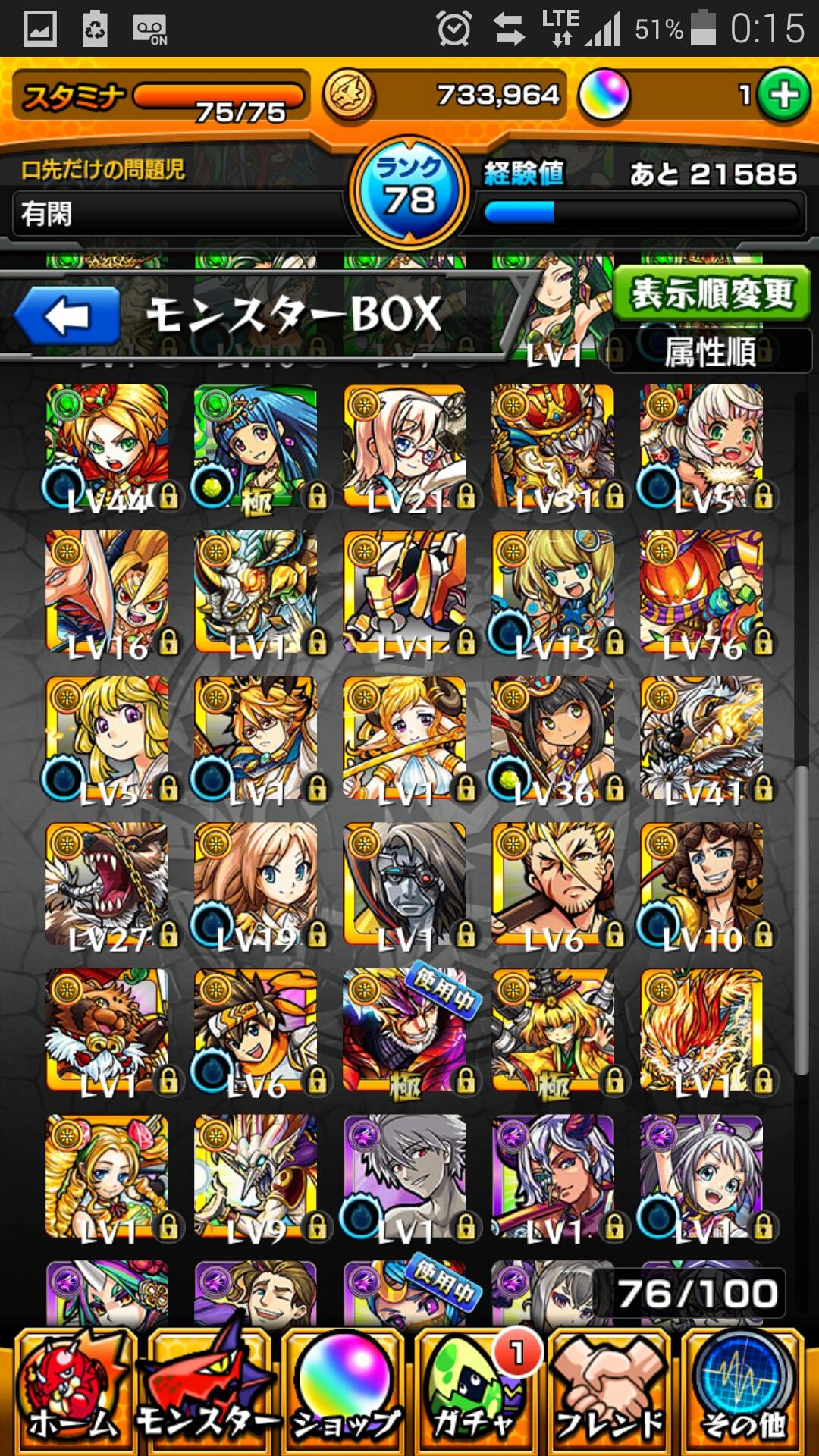Image resolution: width=819 pixels, height=1456 pixels.
Task: Choose the LV41 white wolf monster
Action: 701,739
